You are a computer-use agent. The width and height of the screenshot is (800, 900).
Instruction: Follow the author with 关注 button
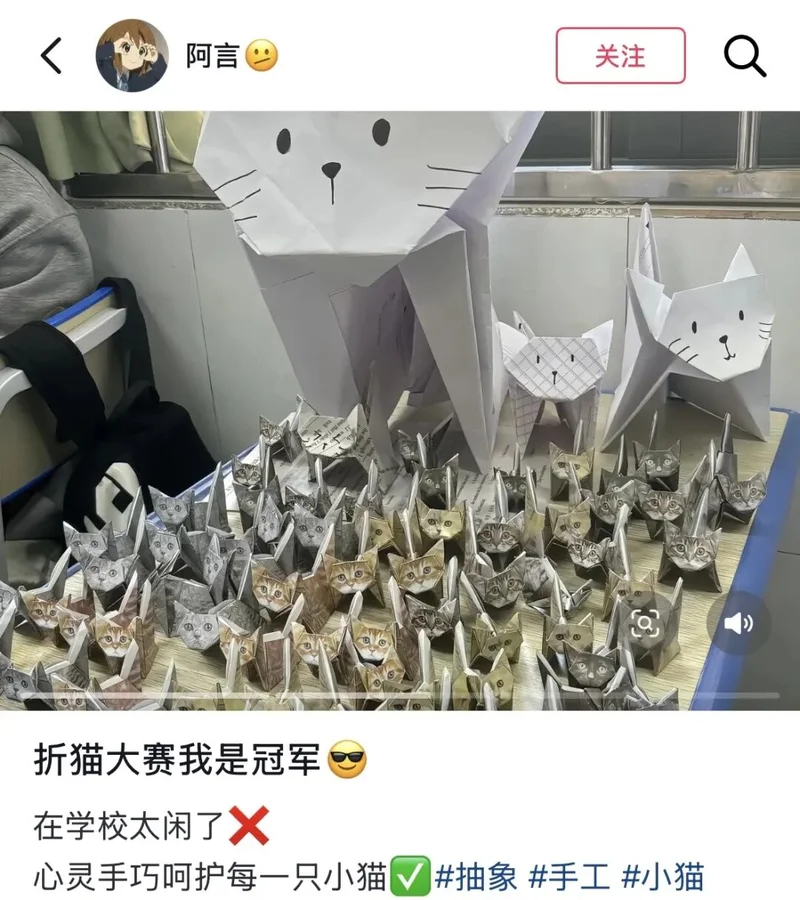(x=620, y=56)
